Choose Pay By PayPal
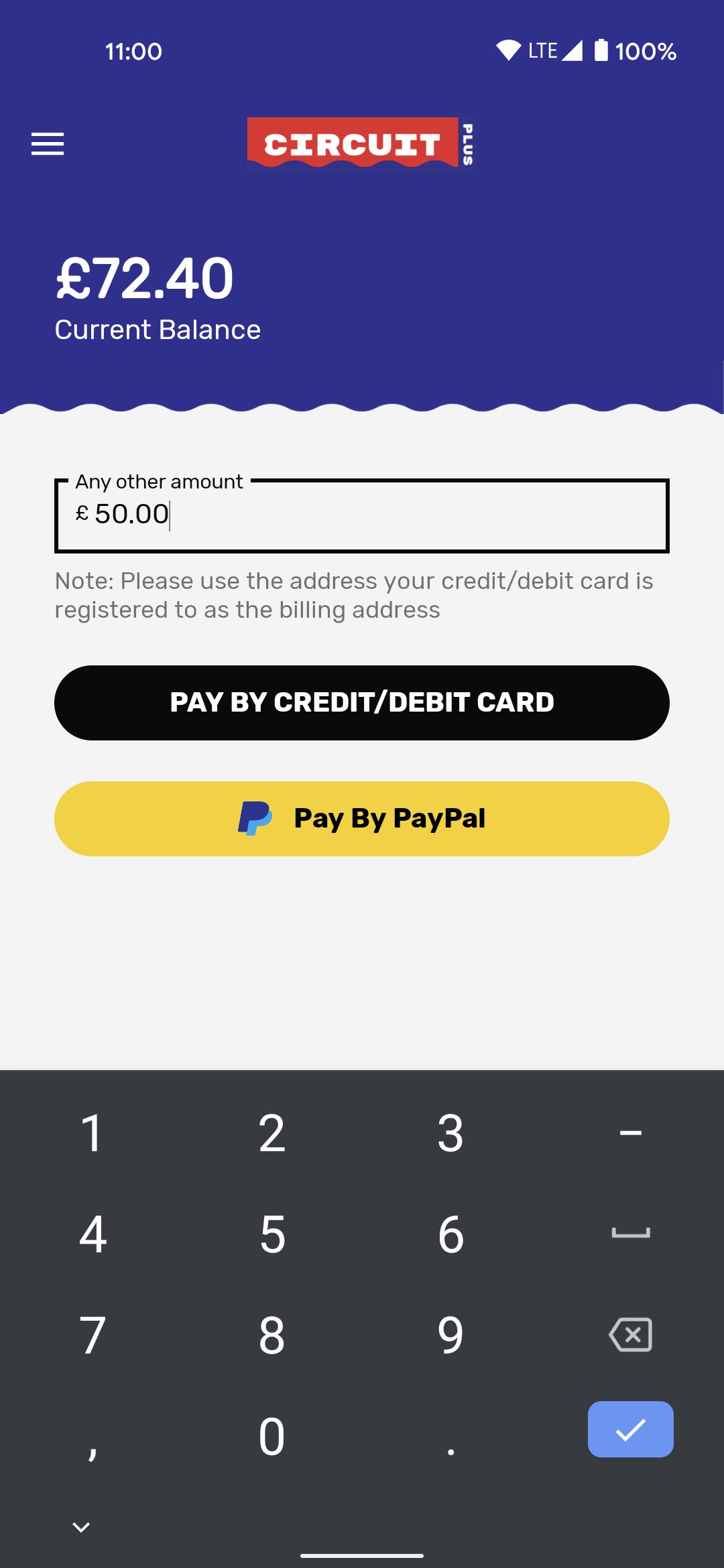 (362, 819)
